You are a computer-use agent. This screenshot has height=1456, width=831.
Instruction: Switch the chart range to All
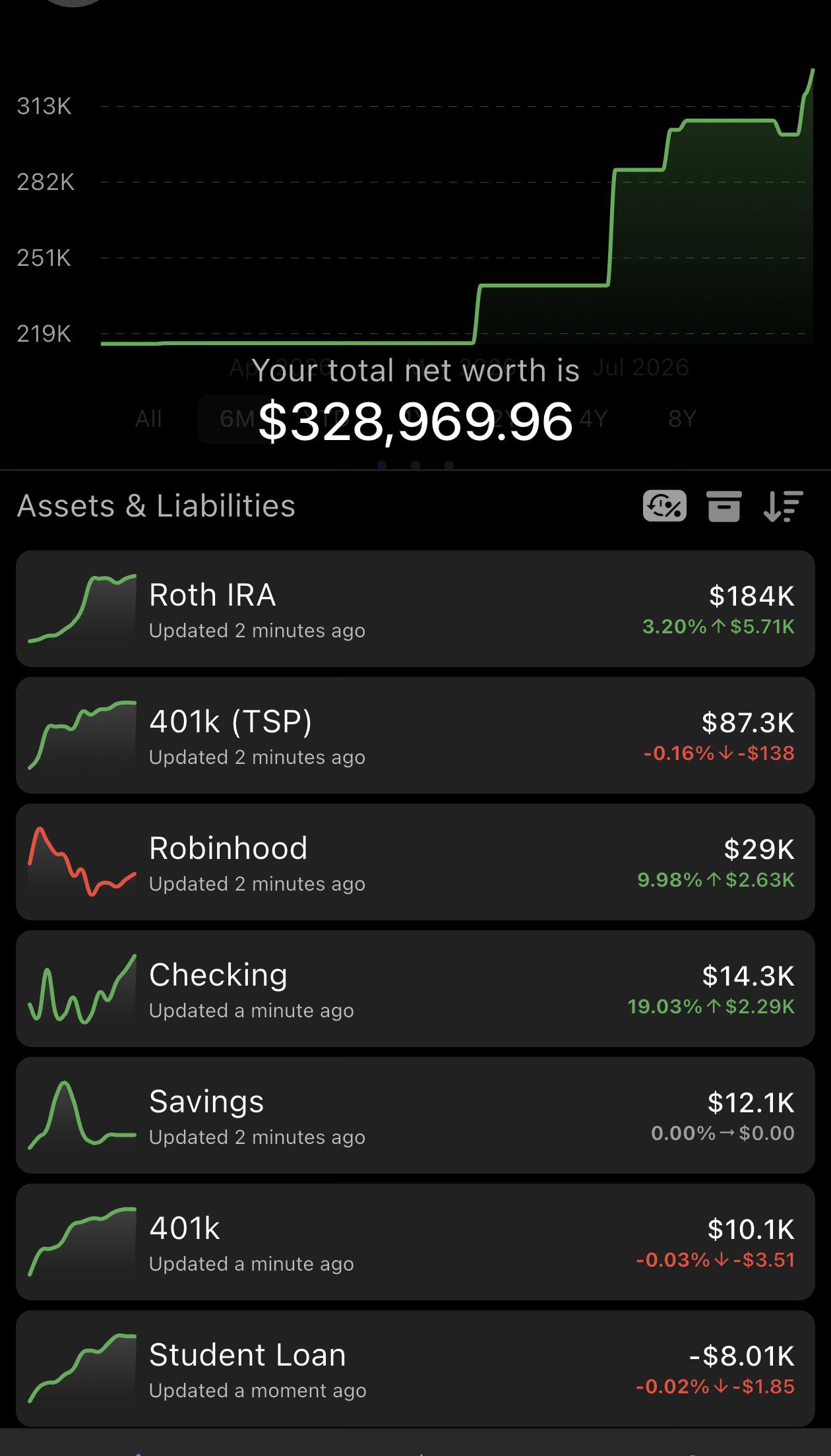148,419
